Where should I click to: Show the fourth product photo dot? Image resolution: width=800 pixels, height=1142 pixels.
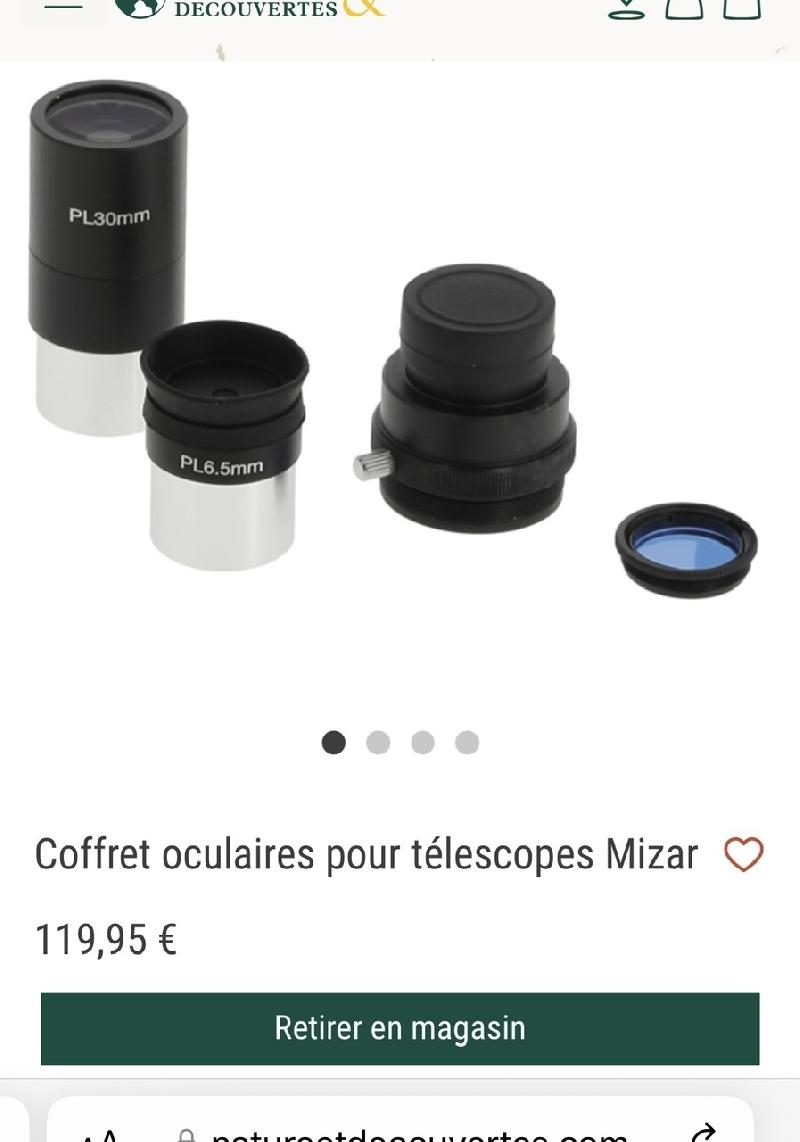click(467, 742)
